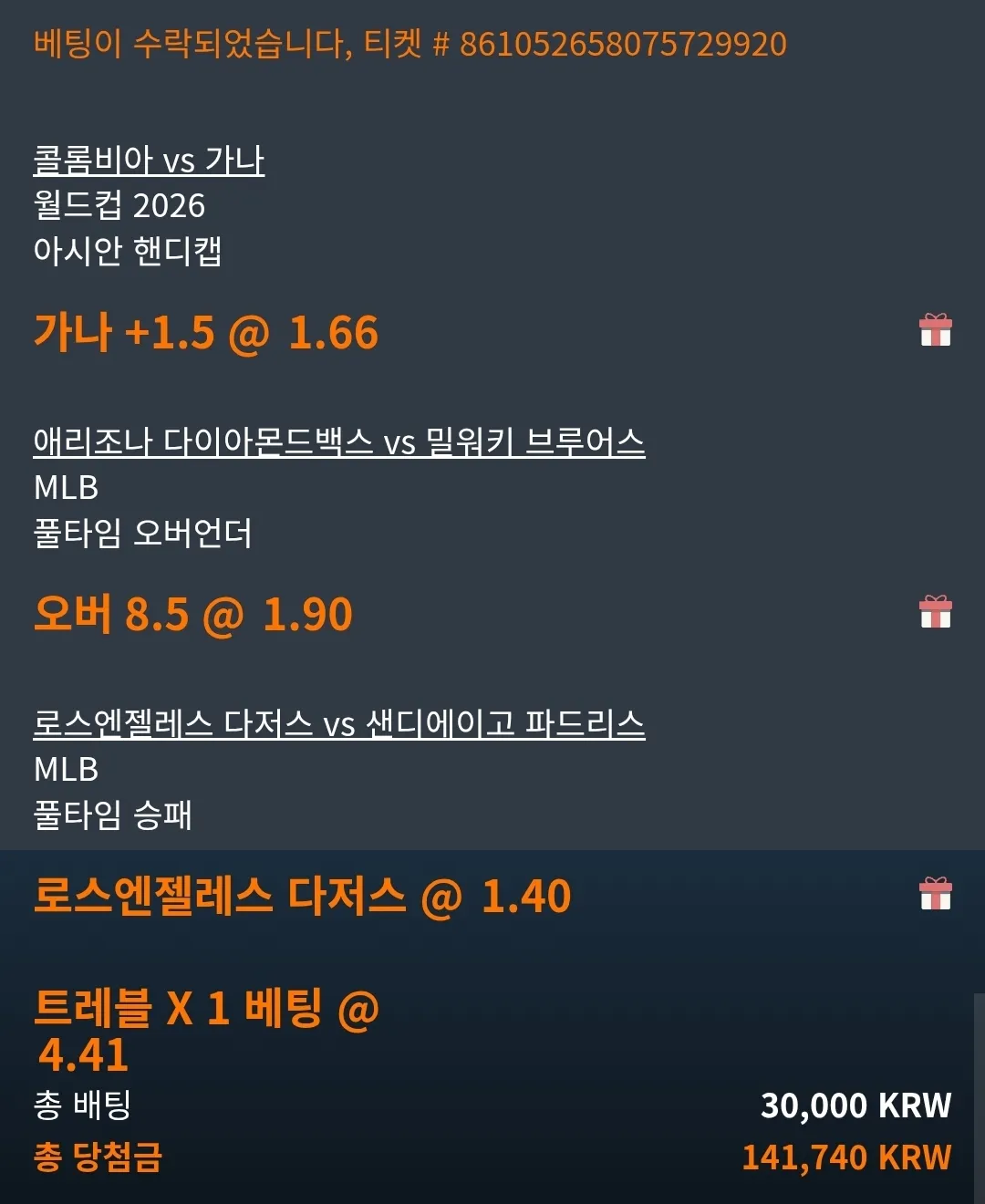Tap gift icon beside 가나 +1.5 bet
985x1204 pixels.
click(x=936, y=330)
